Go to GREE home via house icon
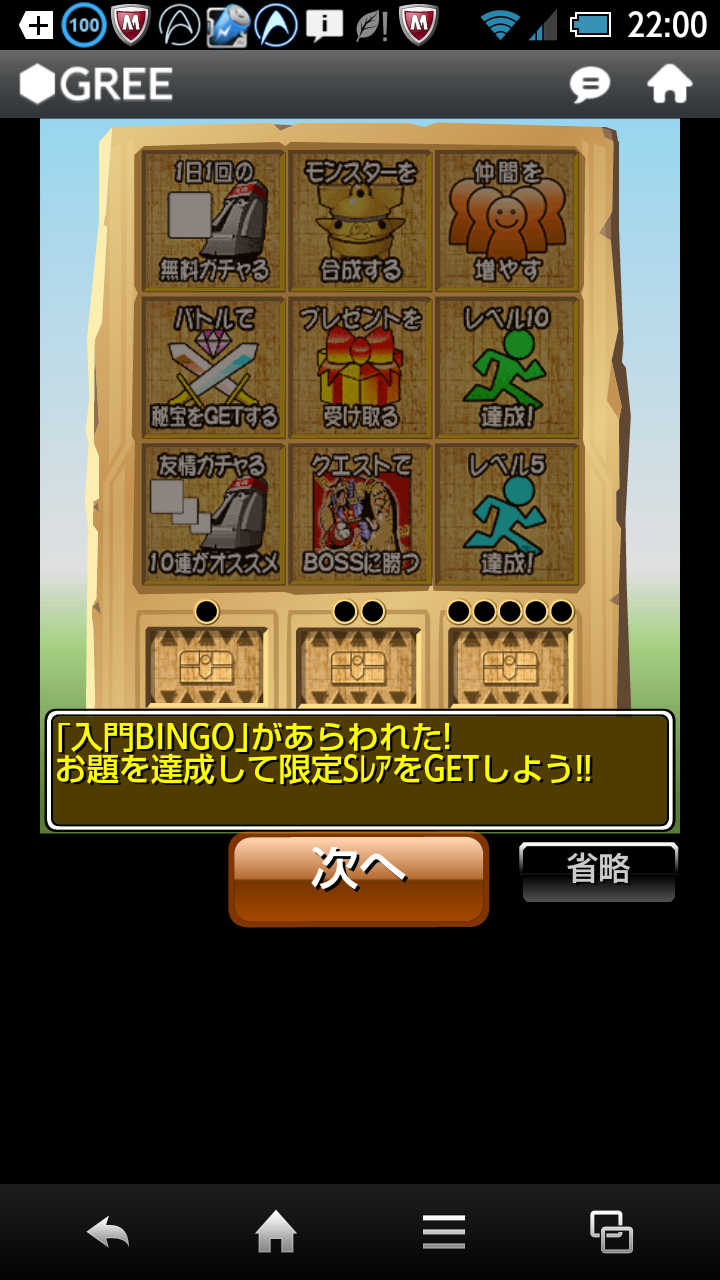Image resolution: width=720 pixels, height=1280 pixels. pos(669,85)
